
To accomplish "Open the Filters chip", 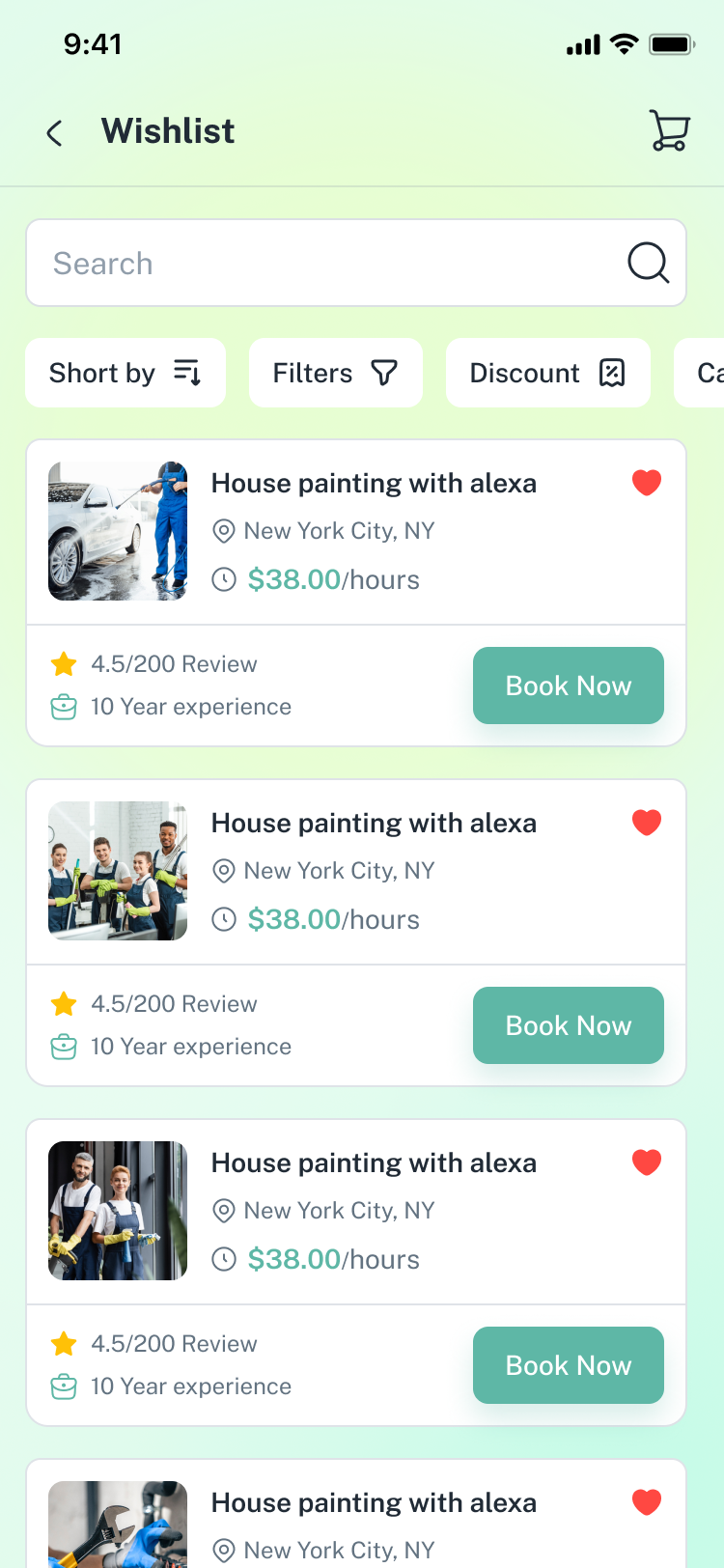I will point(335,373).
